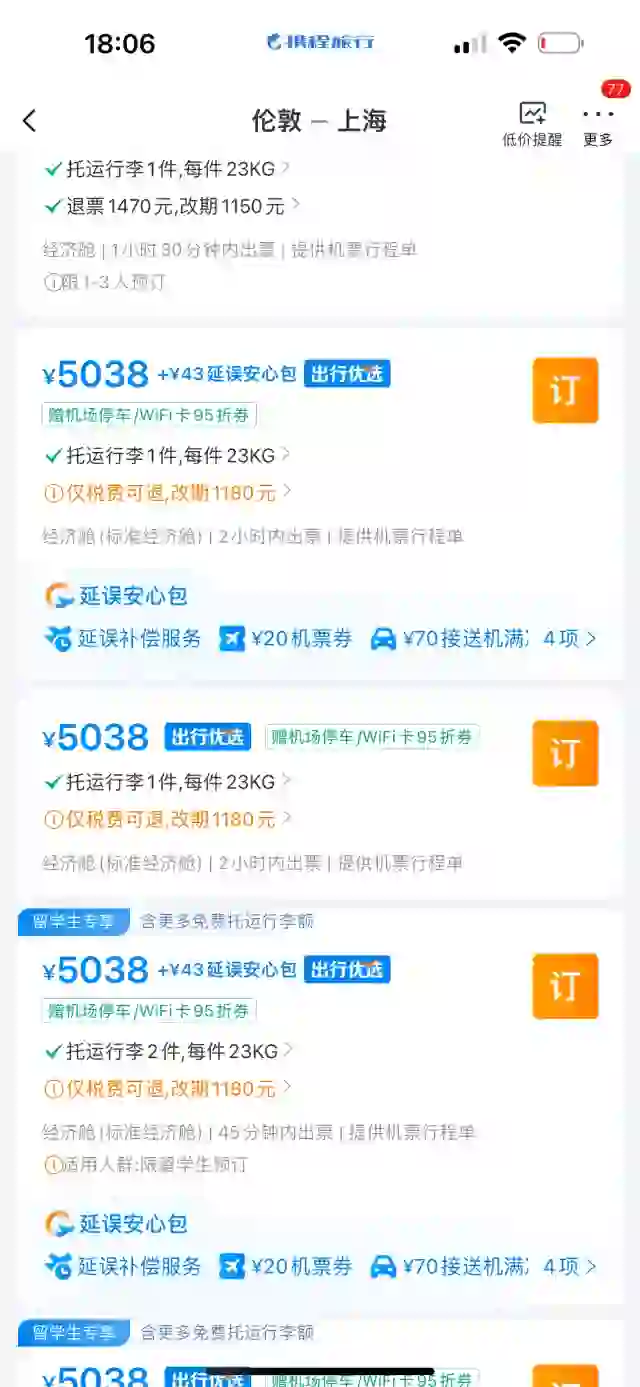This screenshot has width=640, height=1387.
Task: Book the 留学生专享 fare with 2件 baggage
Action: coord(565,986)
